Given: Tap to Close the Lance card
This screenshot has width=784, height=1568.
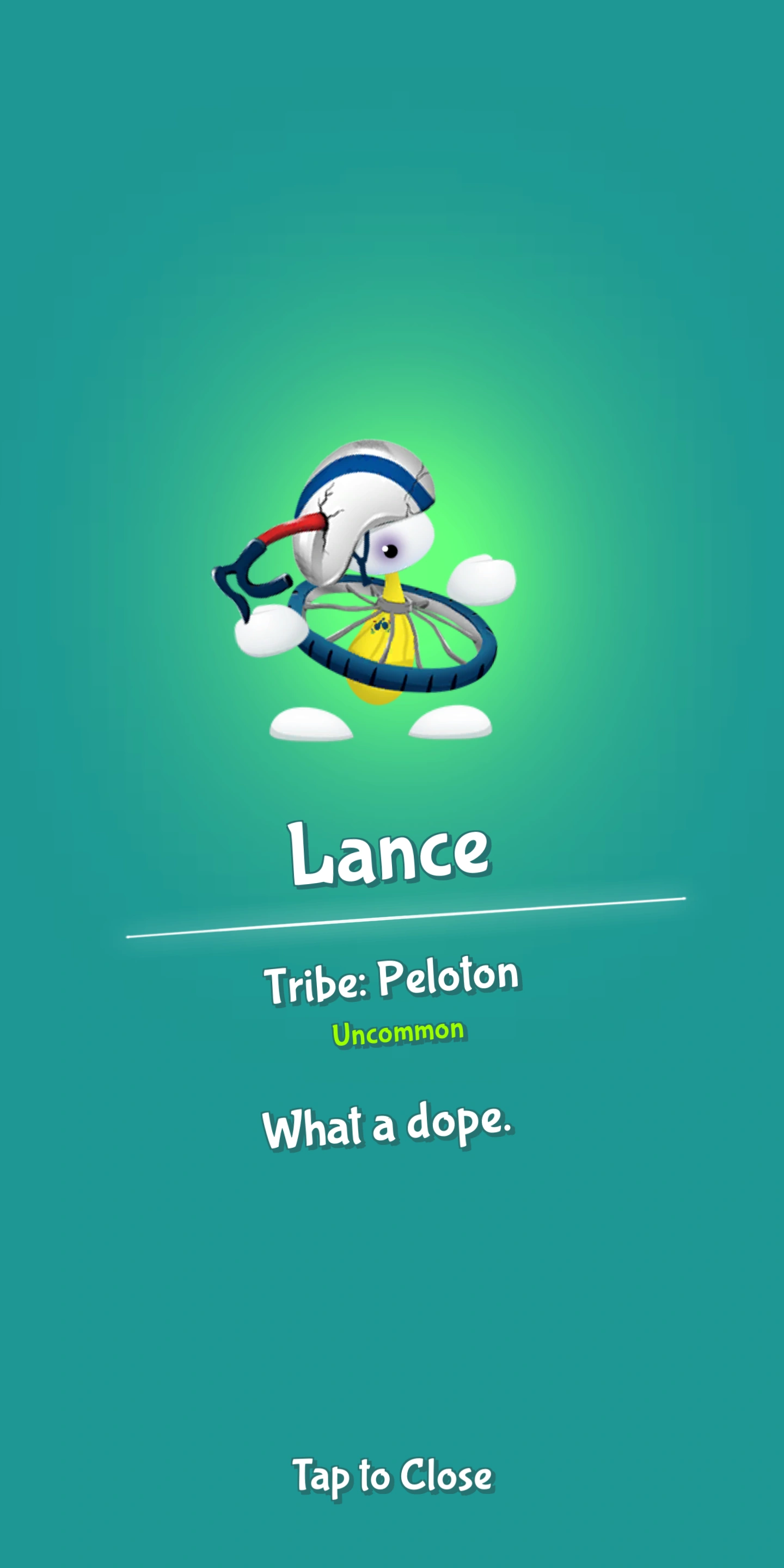Looking at the screenshot, I should tap(393, 1475).
